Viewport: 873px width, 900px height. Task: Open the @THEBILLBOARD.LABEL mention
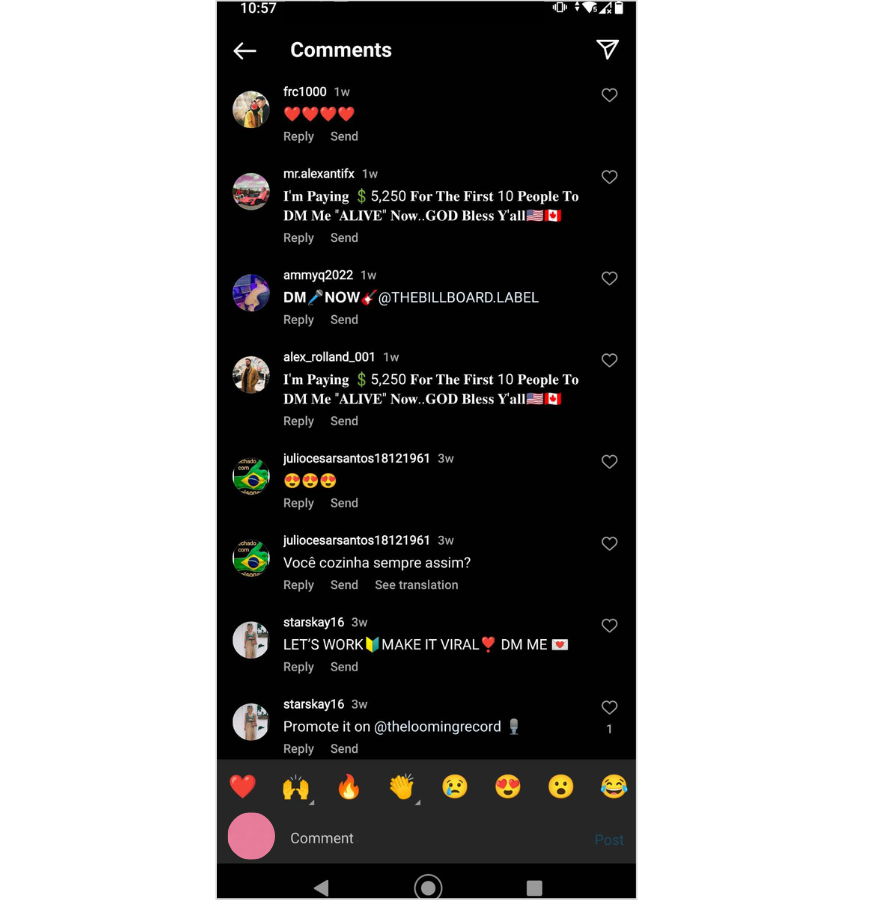[458, 297]
